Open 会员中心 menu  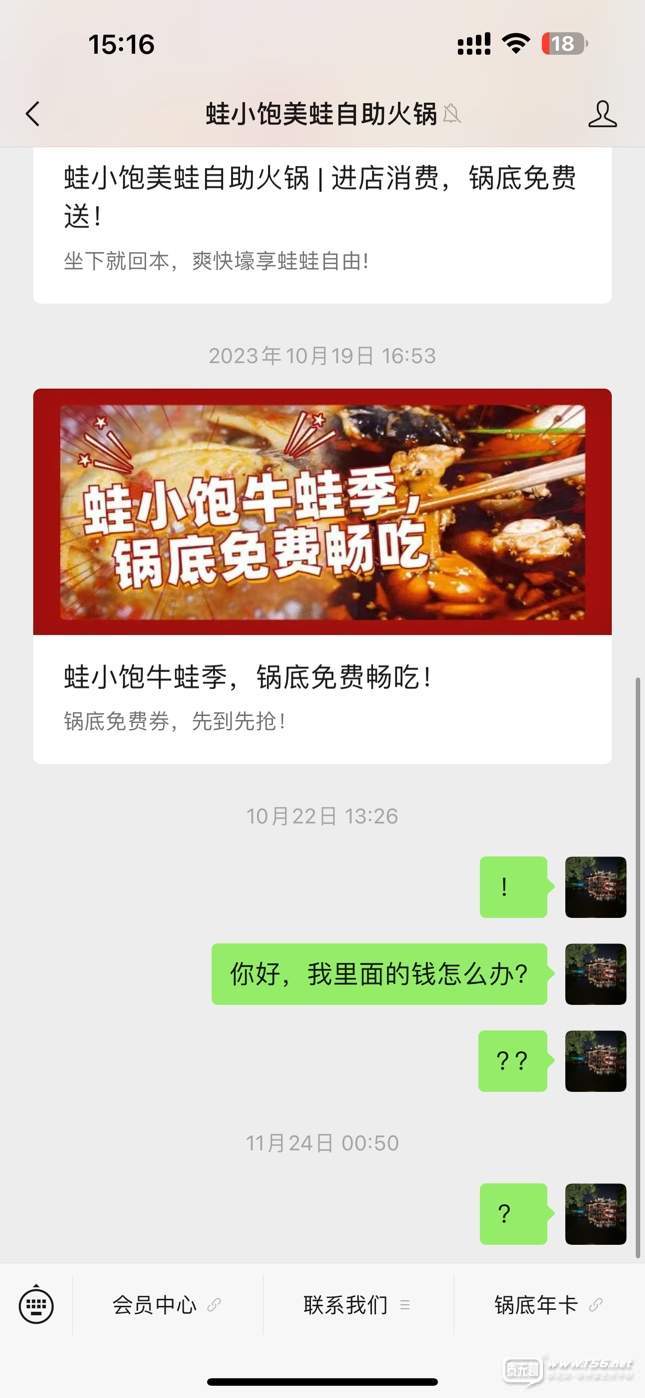coord(166,1305)
